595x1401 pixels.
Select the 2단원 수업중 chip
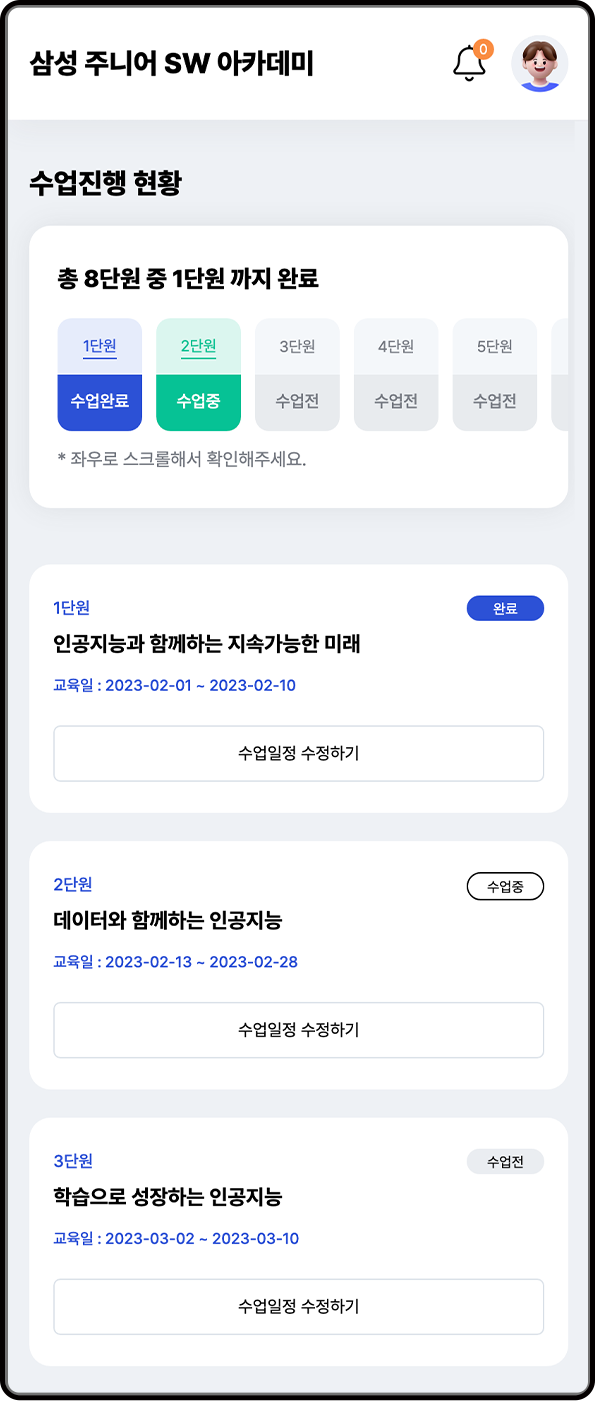click(x=199, y=375)
